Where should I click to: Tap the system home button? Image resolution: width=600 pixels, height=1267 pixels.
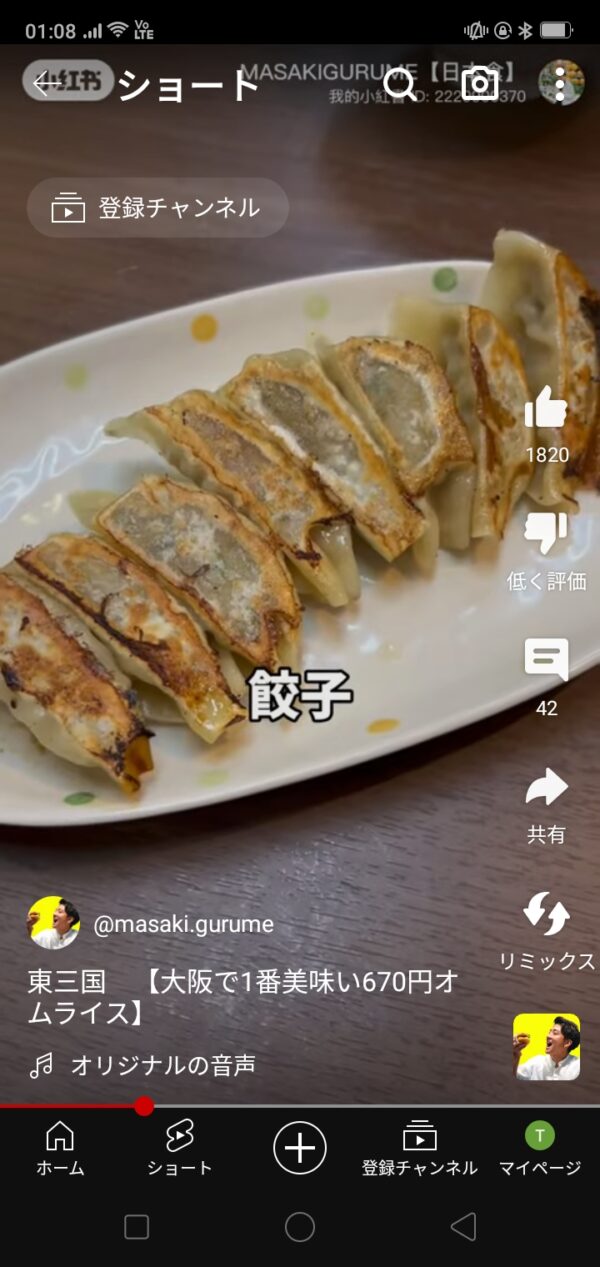(300, 1227)
